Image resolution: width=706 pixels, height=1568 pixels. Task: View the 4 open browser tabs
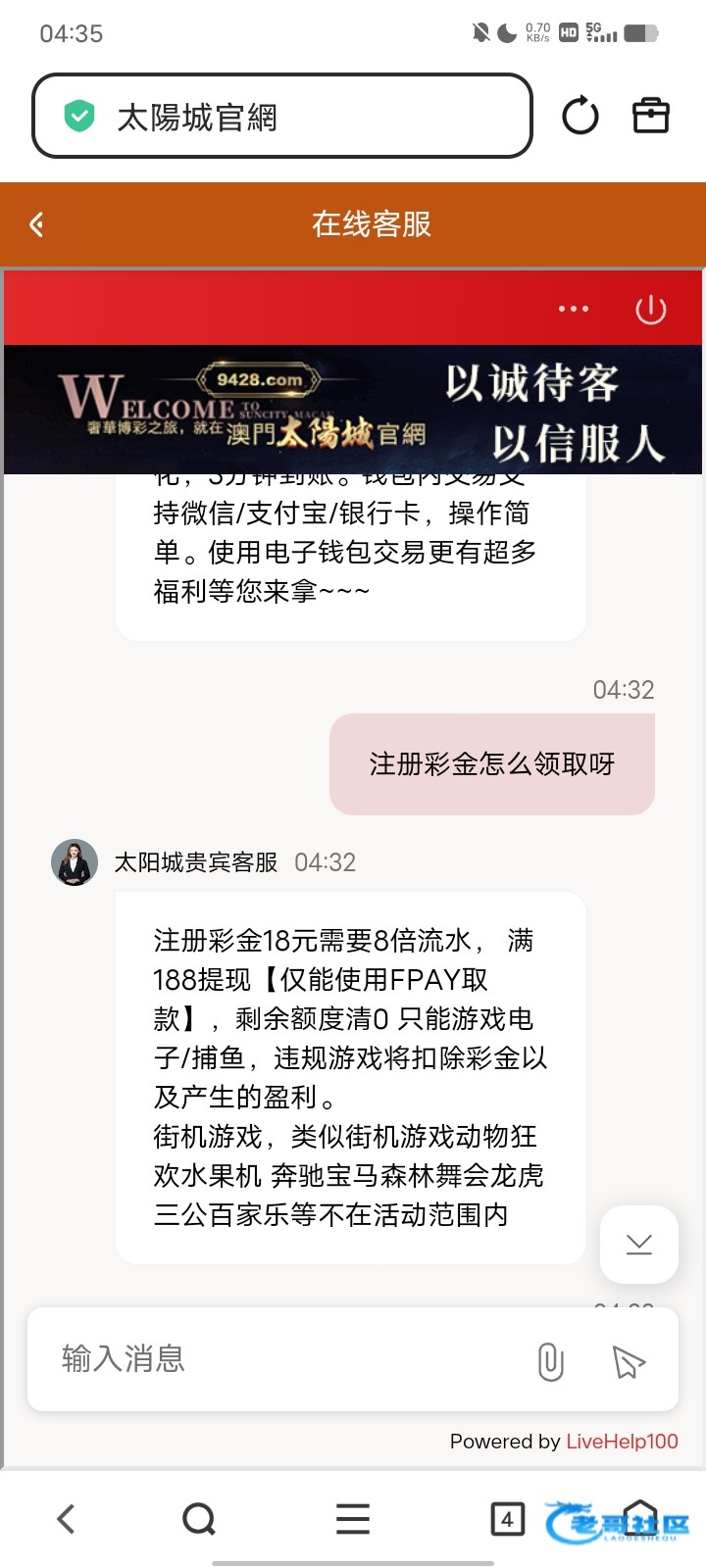507,1519
